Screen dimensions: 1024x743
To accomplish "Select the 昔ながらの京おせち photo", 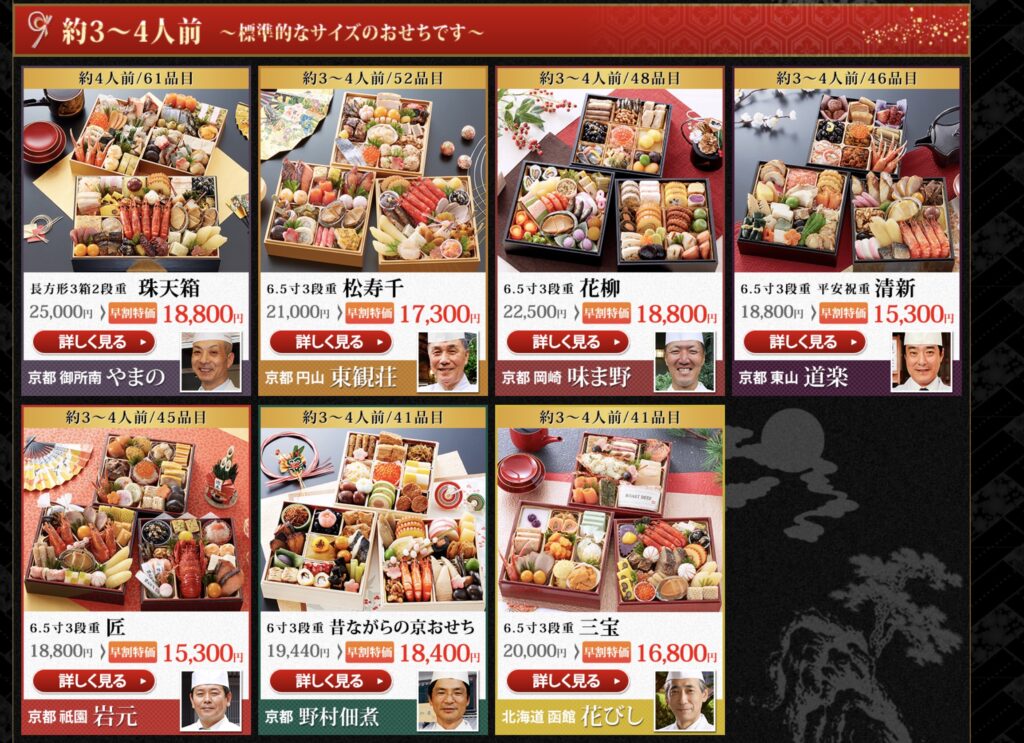I will pyautogui.click(x=373, y=518).
